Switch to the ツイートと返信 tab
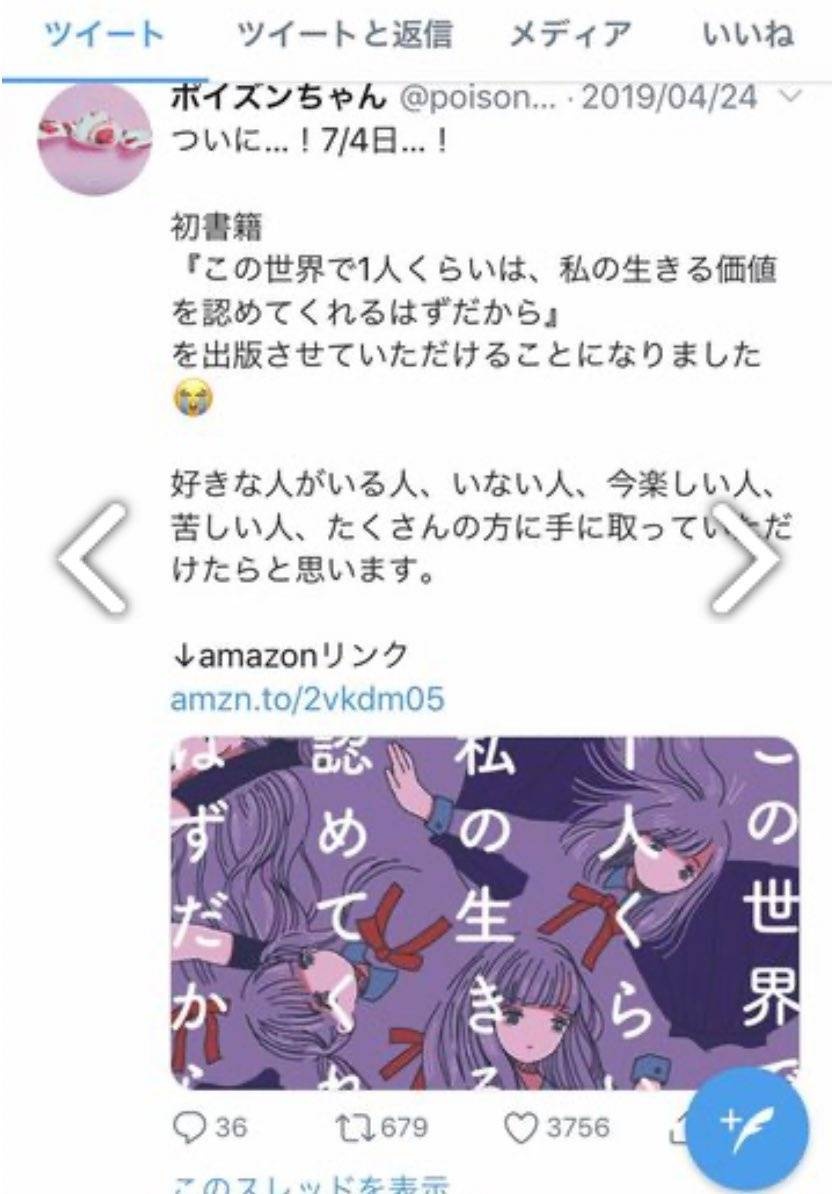This screenshot has width=832, height=1194. coord(344,36)
